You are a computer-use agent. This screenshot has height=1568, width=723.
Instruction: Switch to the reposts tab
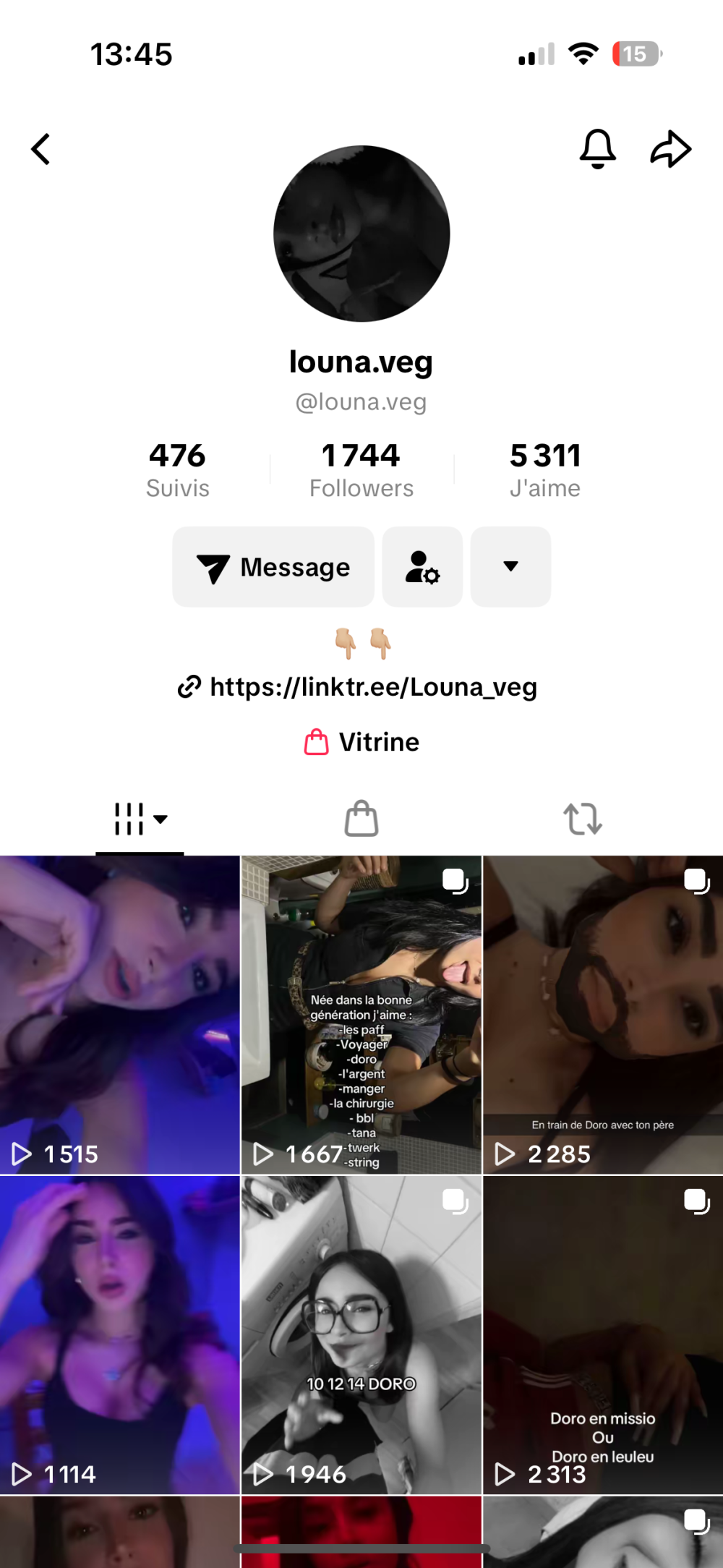583,819
